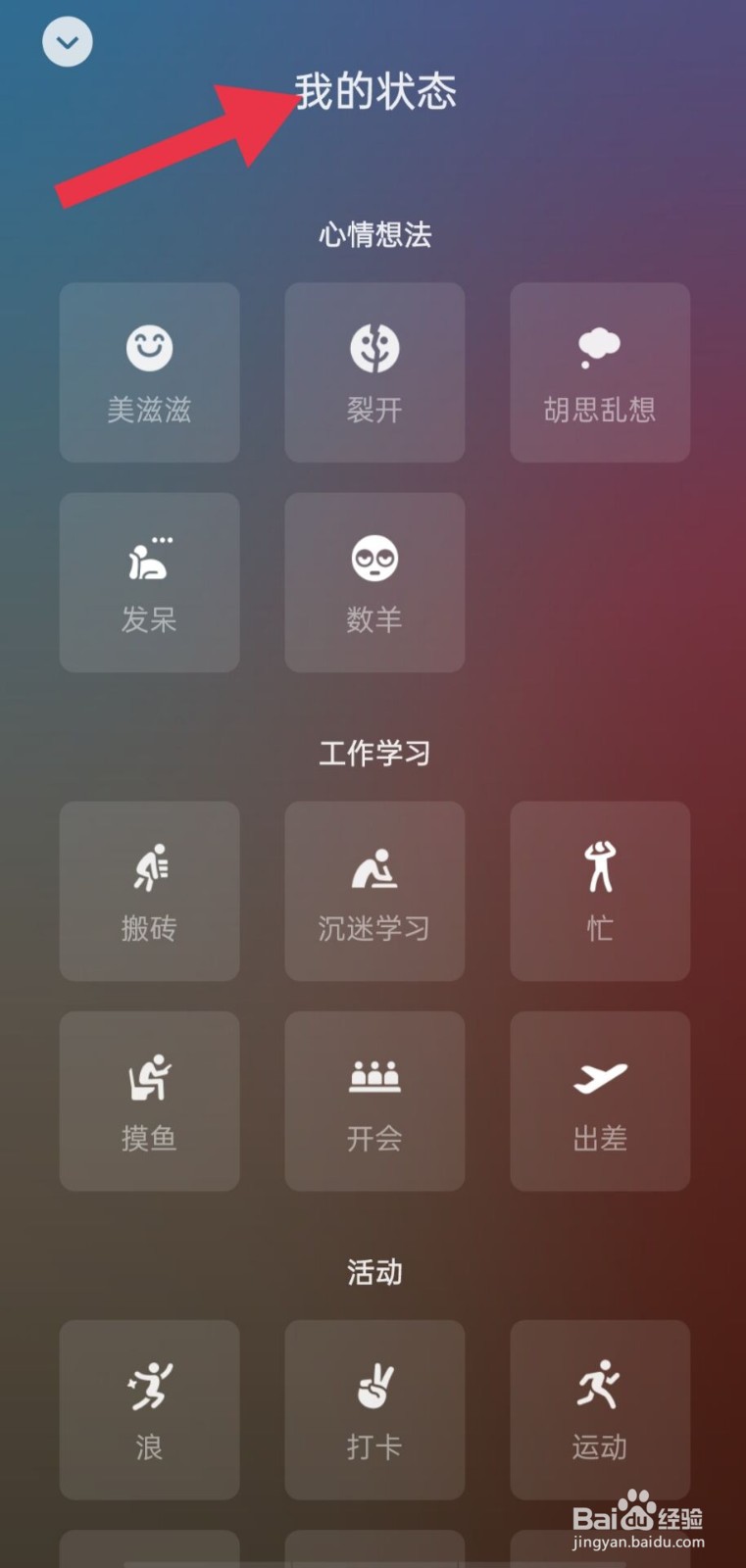The image size is (746, 1568).
Task: Select the 美滋滋 smiley status icon
Action: (x=148, y=372)
